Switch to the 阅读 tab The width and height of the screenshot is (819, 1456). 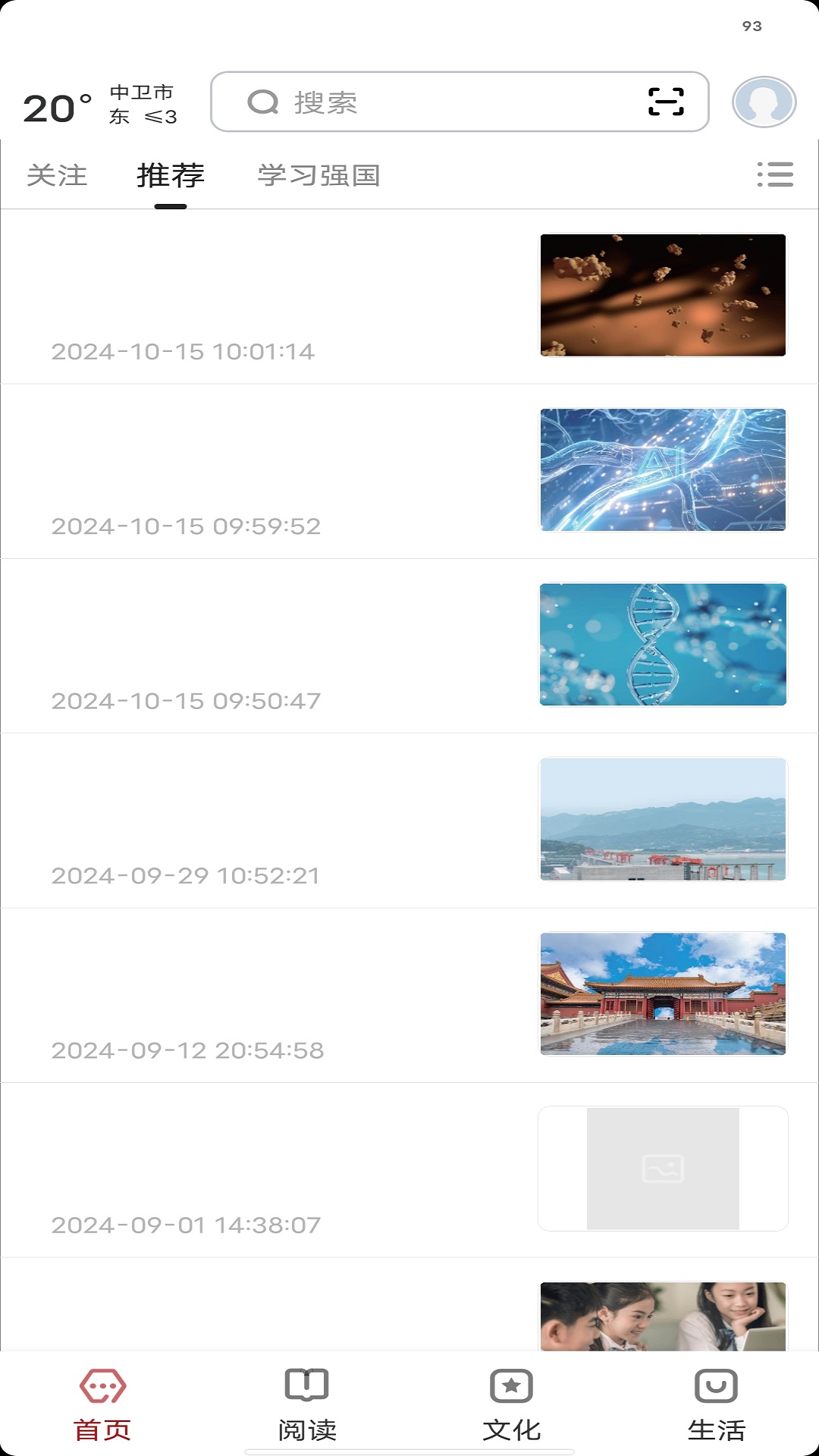coord(307,1404)
